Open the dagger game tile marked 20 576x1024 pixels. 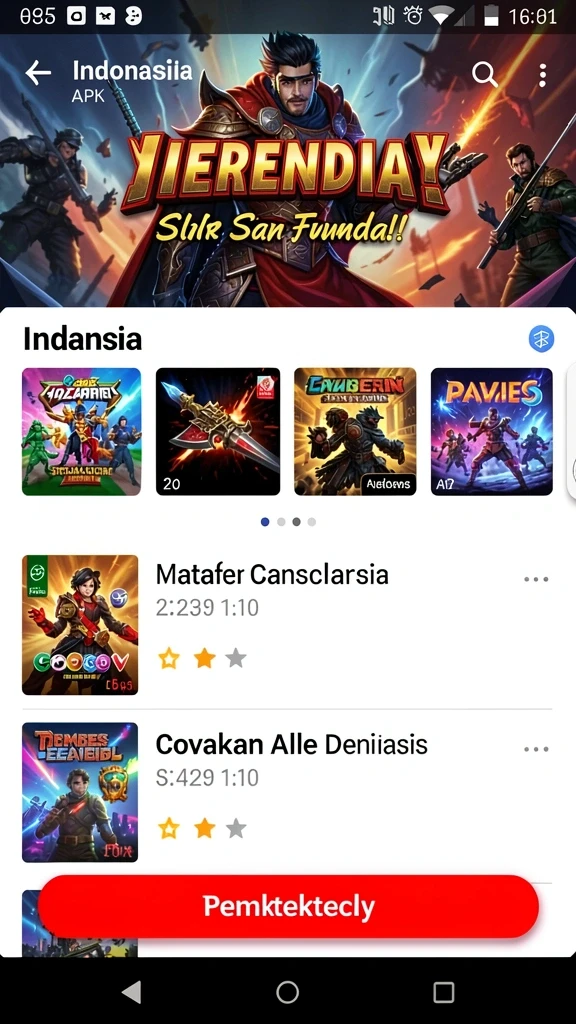pyautogui.click(x=217, y=432)
